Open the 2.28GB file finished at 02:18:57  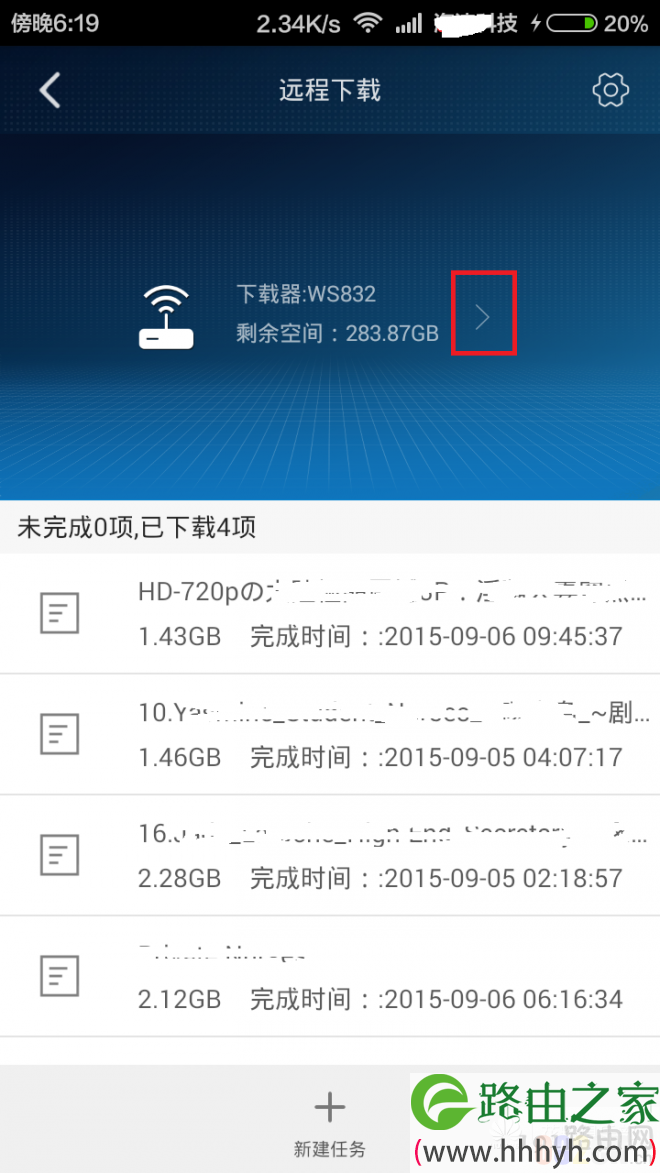330,855
